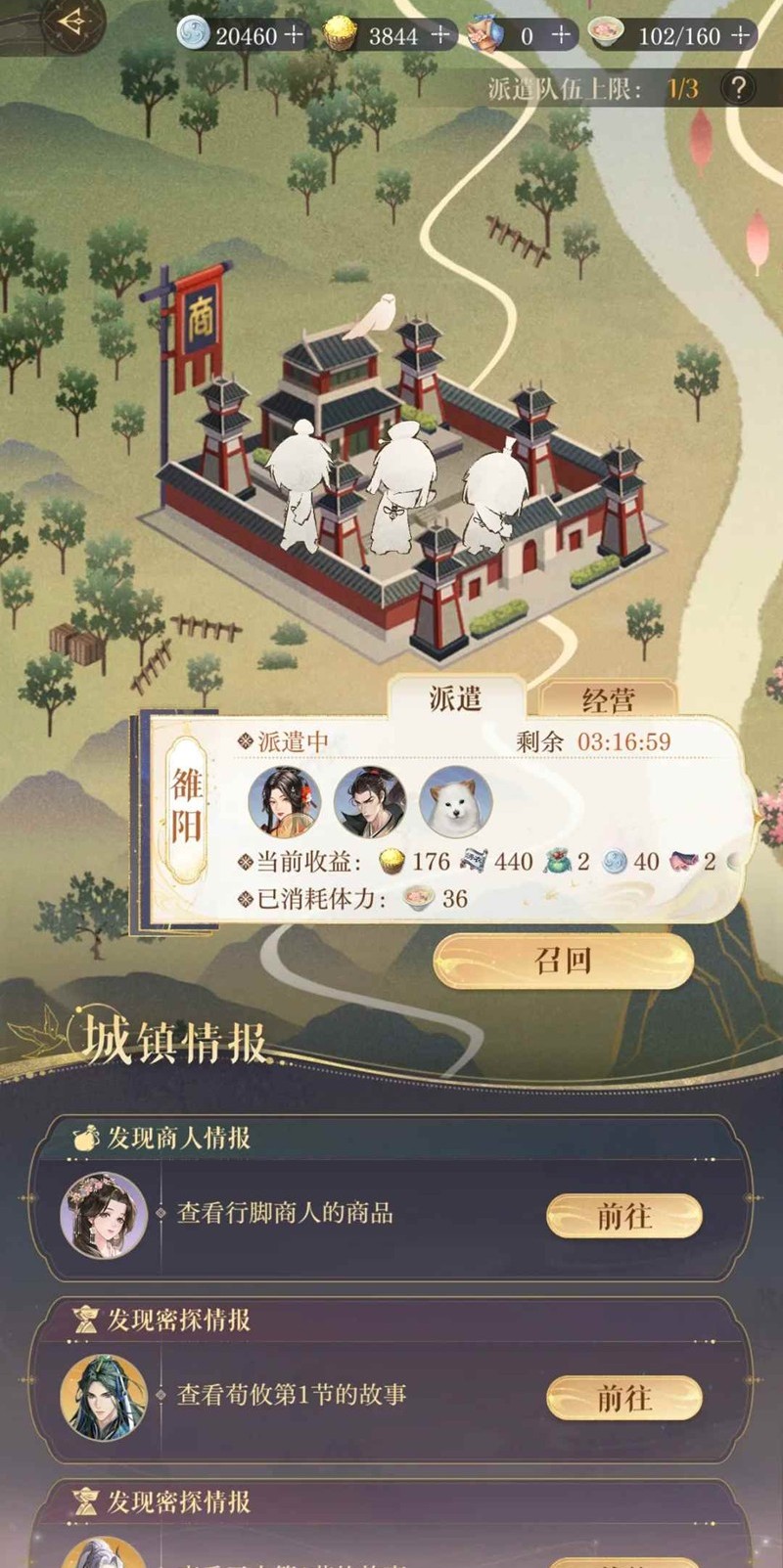Switch to the 经营 tab
Viewport: 783px width, 1568px height.
point(608,700)
